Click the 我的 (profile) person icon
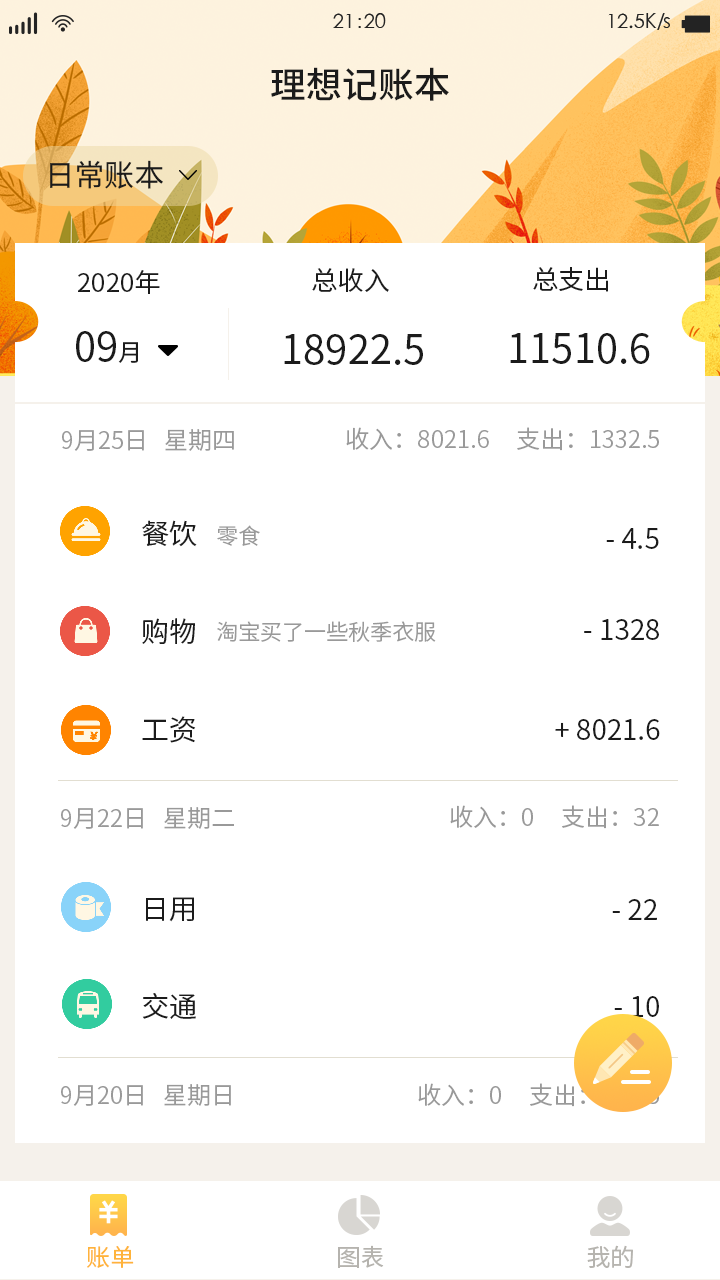Viewport: 720px width, 1280px height. coord(610,1213)
